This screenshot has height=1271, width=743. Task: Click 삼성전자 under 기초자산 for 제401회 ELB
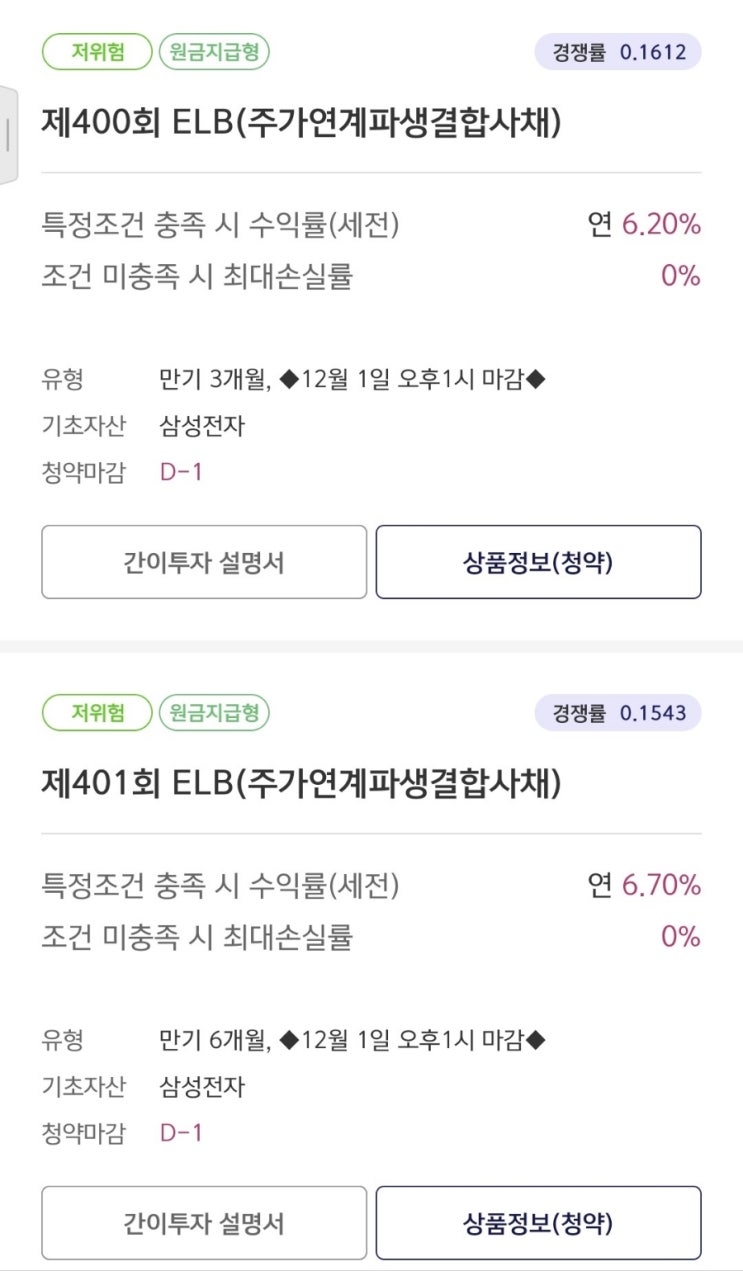click(x=198, y=1088)
